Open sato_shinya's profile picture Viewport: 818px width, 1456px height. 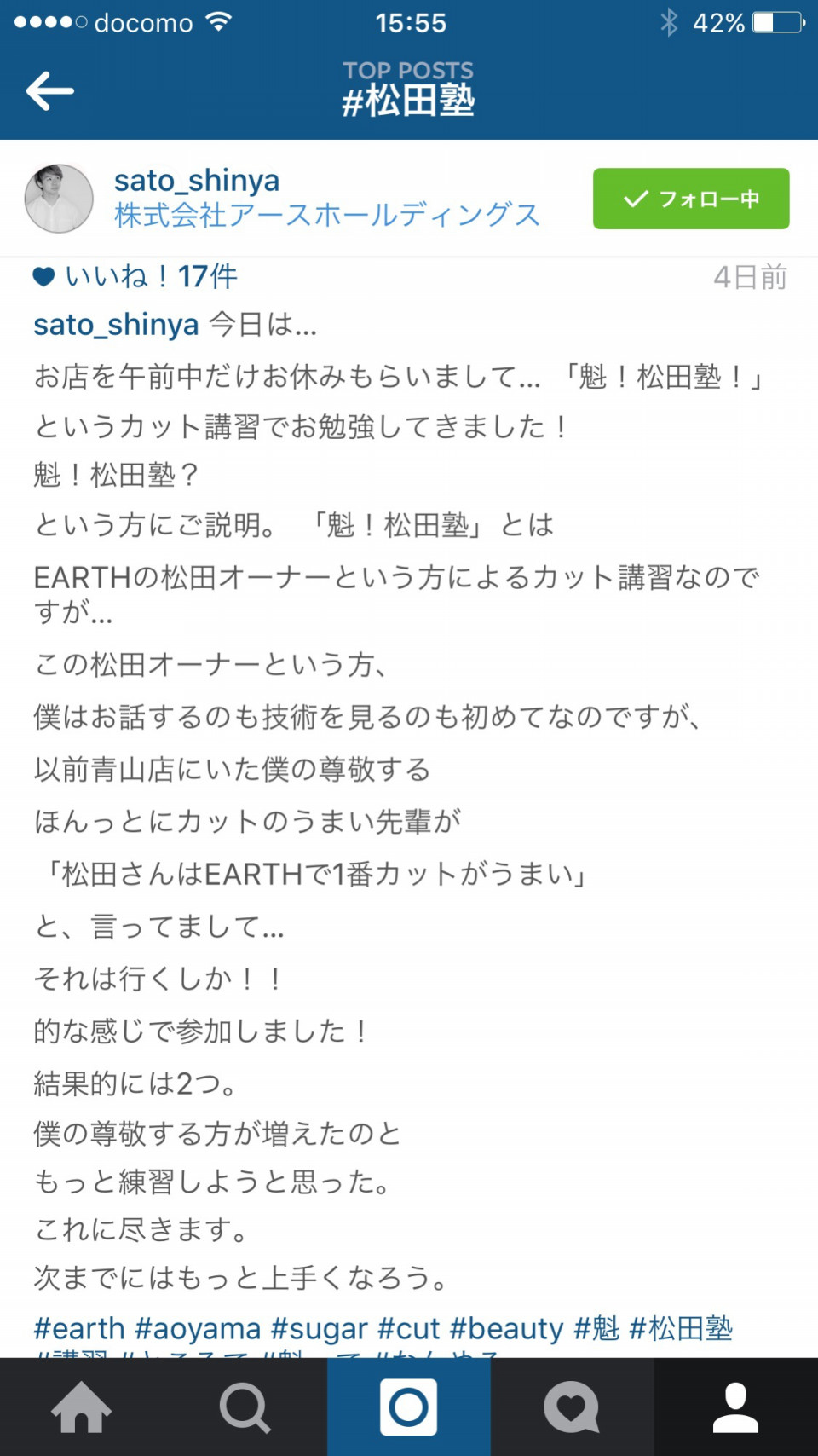coord(59,199)
